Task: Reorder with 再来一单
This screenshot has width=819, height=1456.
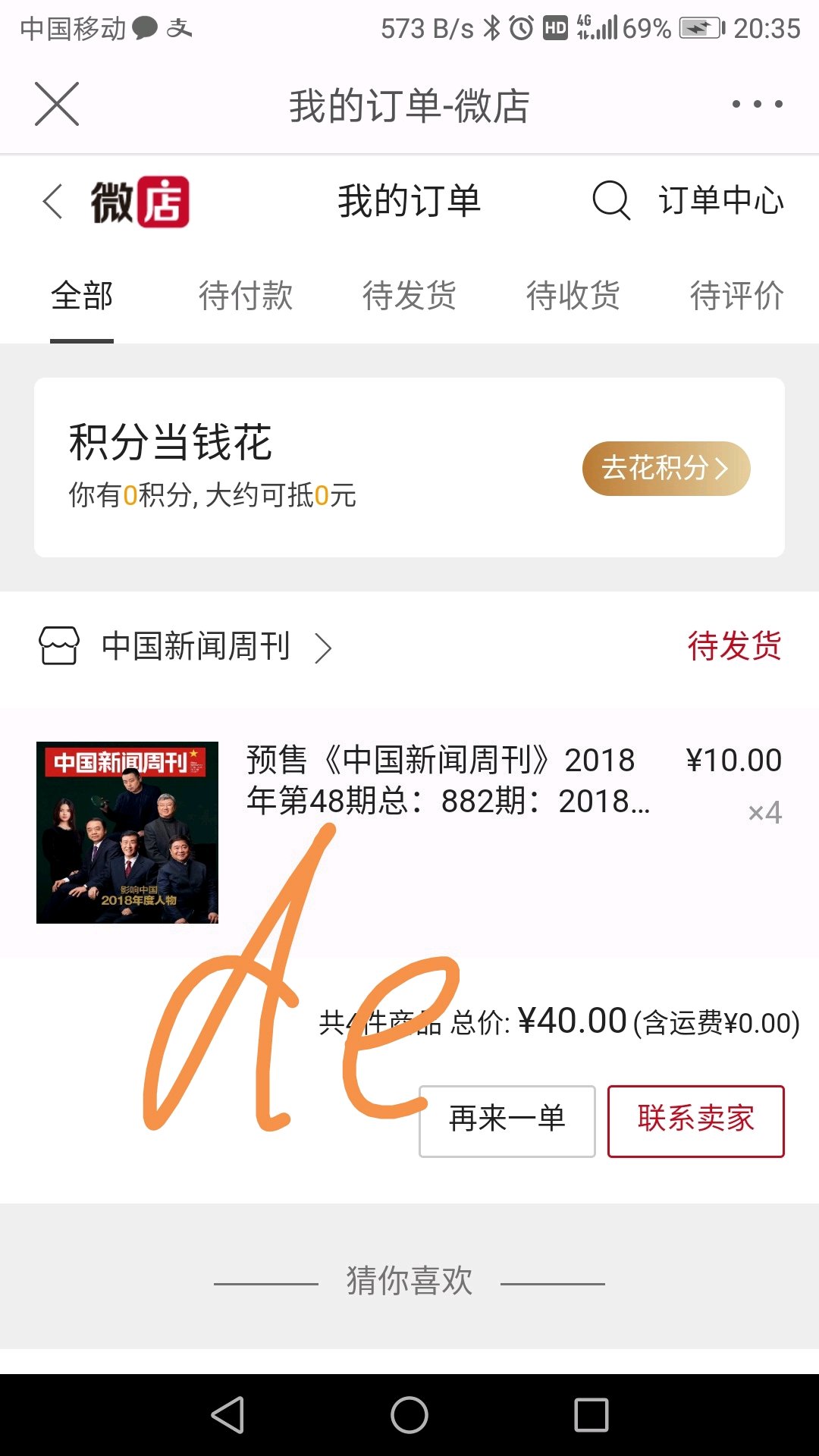Action: pos(507,1121)
